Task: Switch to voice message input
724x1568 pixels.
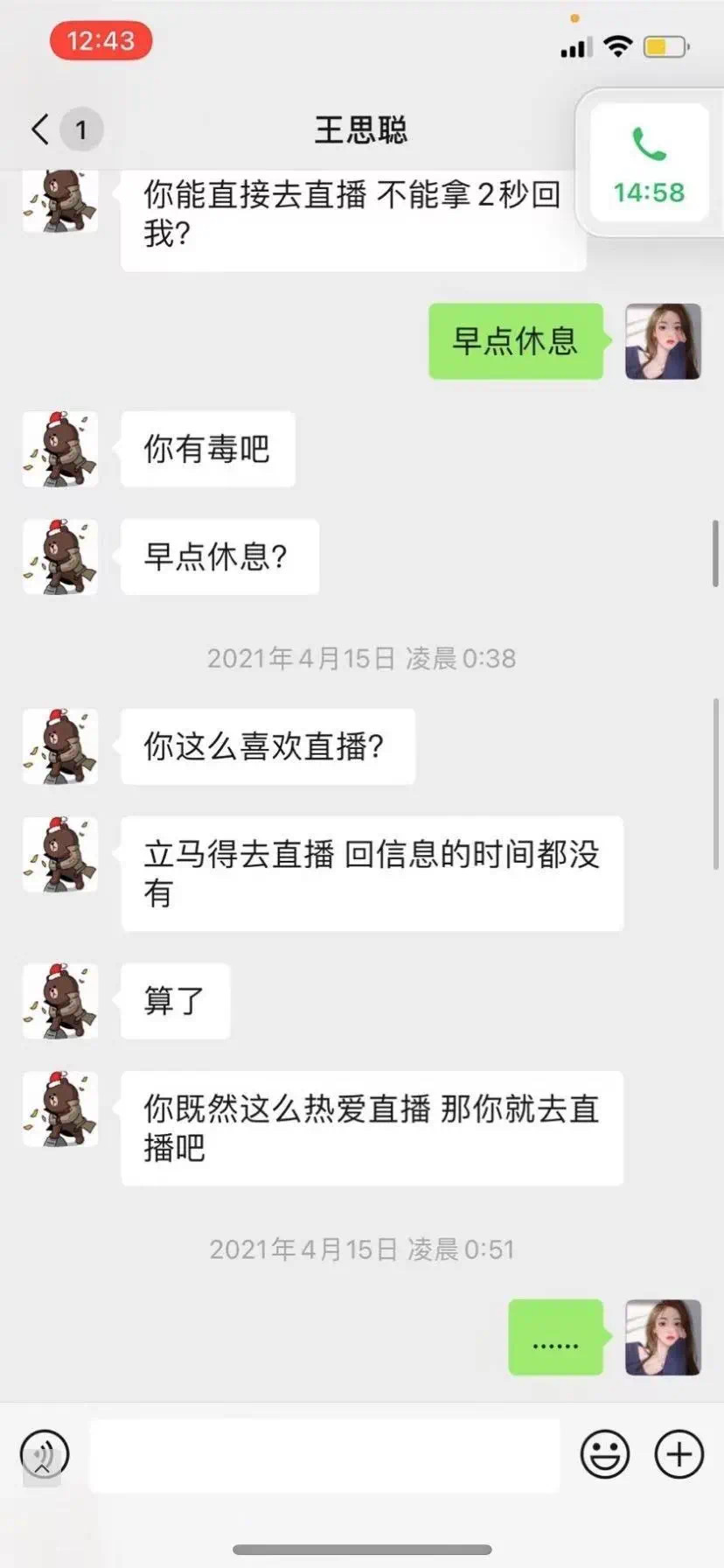Action: coord(44,1454)
